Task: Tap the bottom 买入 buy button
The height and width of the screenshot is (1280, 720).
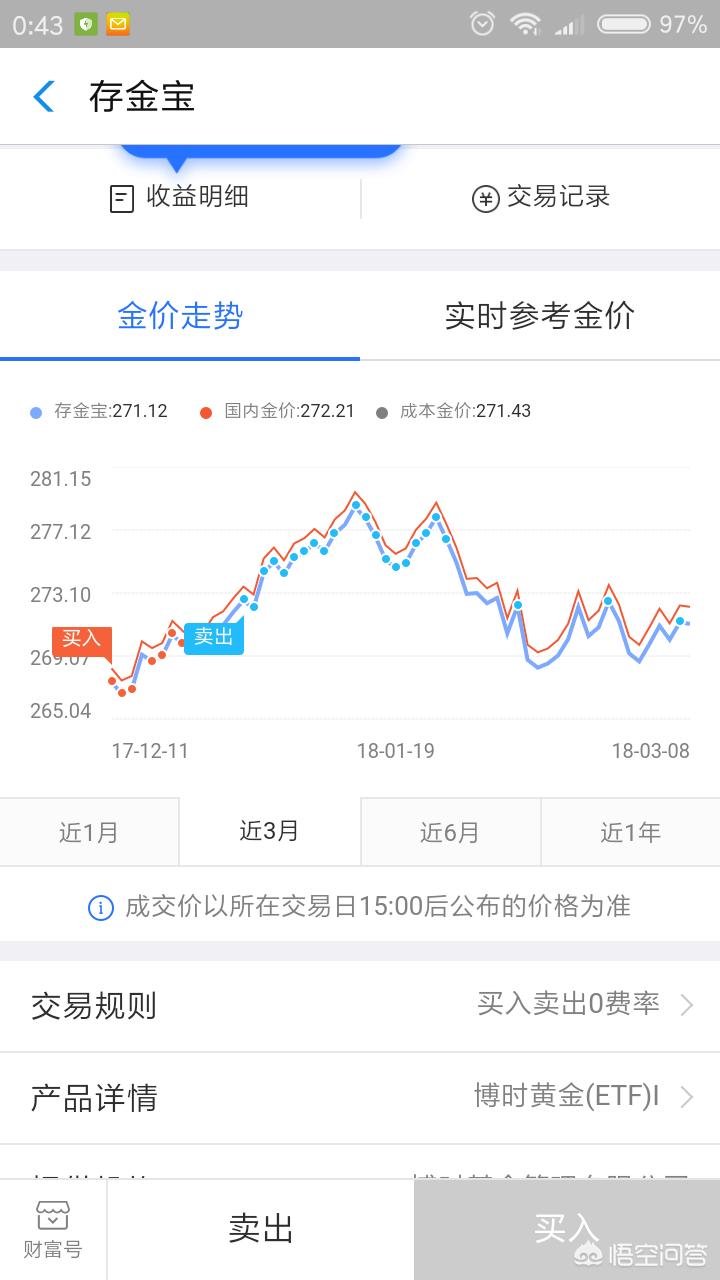Action: click(x=567, y=1230)
